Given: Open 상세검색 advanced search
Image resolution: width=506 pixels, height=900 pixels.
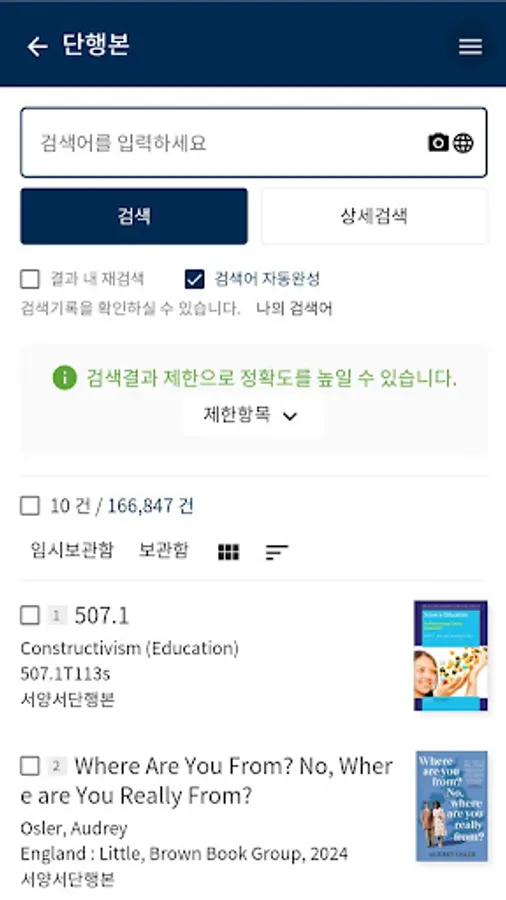Looking at the screenshot, I should 374,216.
